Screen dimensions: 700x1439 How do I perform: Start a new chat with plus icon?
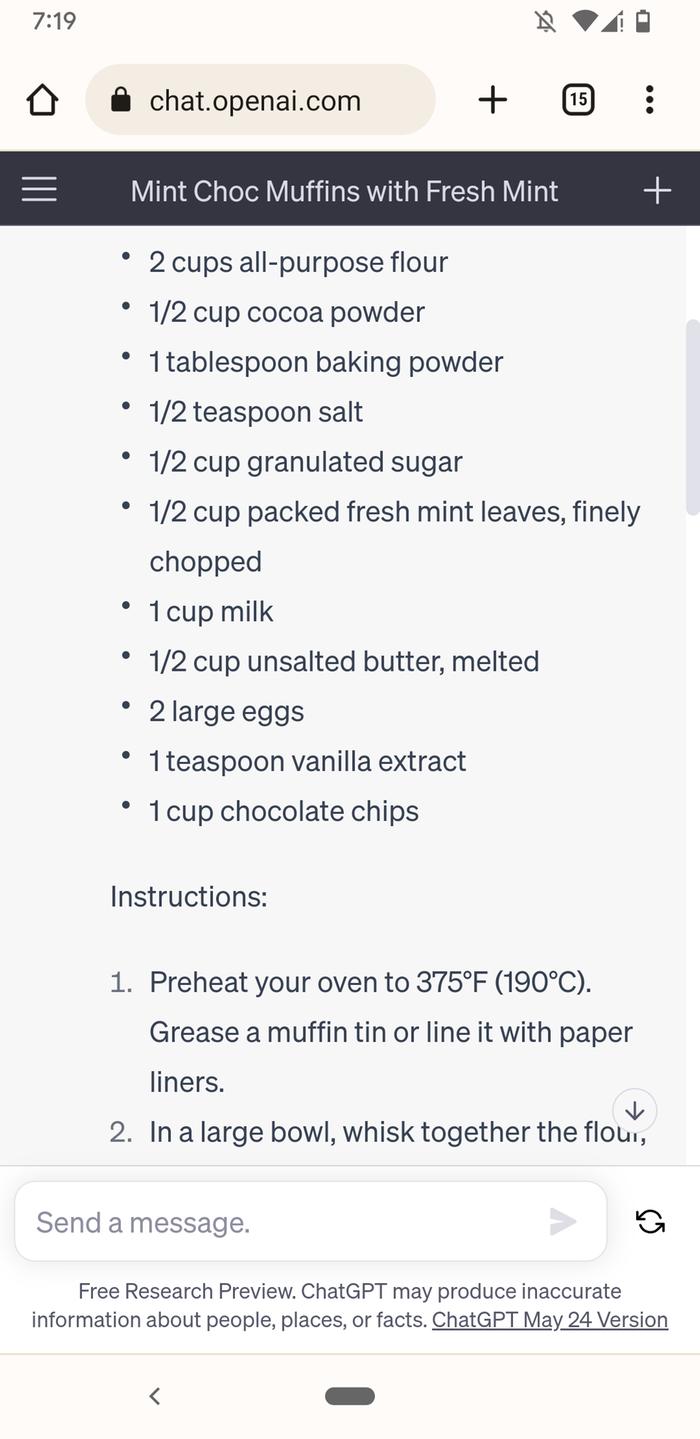pyautogui.click(x=656, y=190)
